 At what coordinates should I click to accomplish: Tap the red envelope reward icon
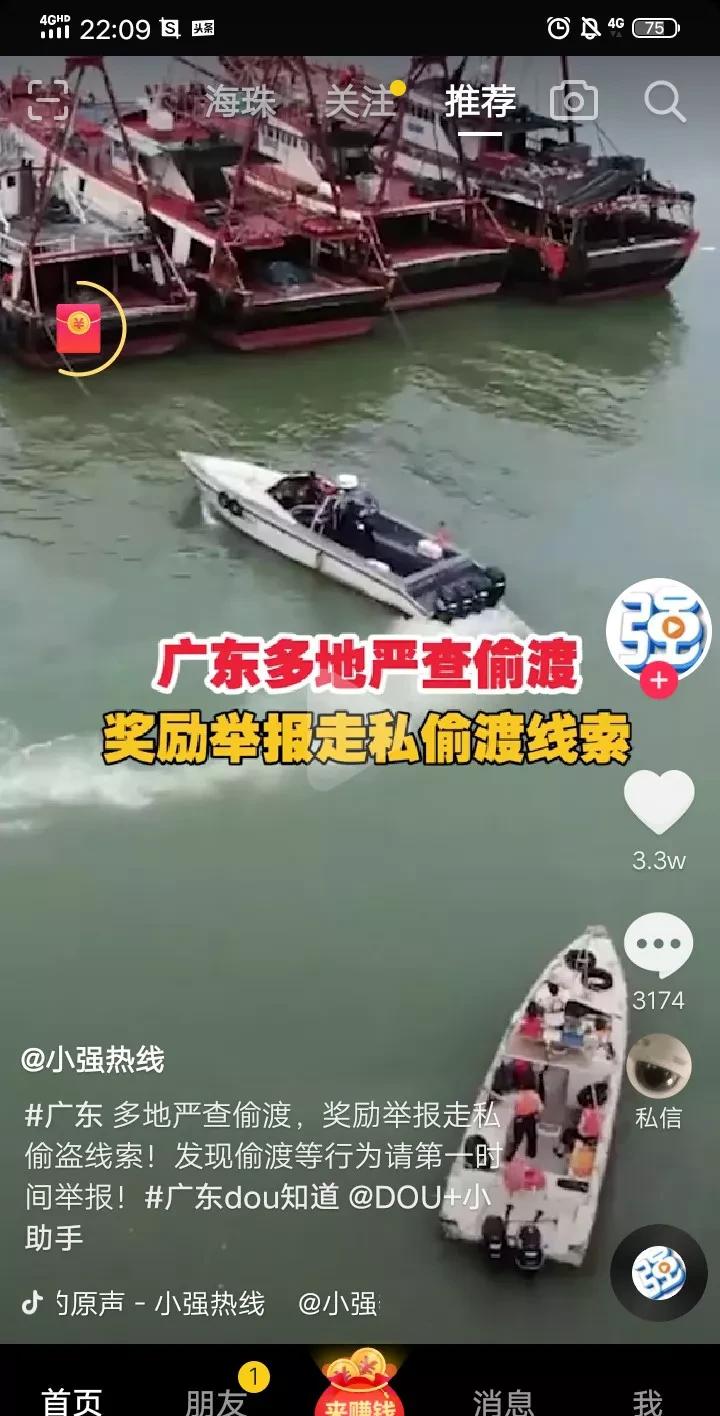(x=80, y=328)
